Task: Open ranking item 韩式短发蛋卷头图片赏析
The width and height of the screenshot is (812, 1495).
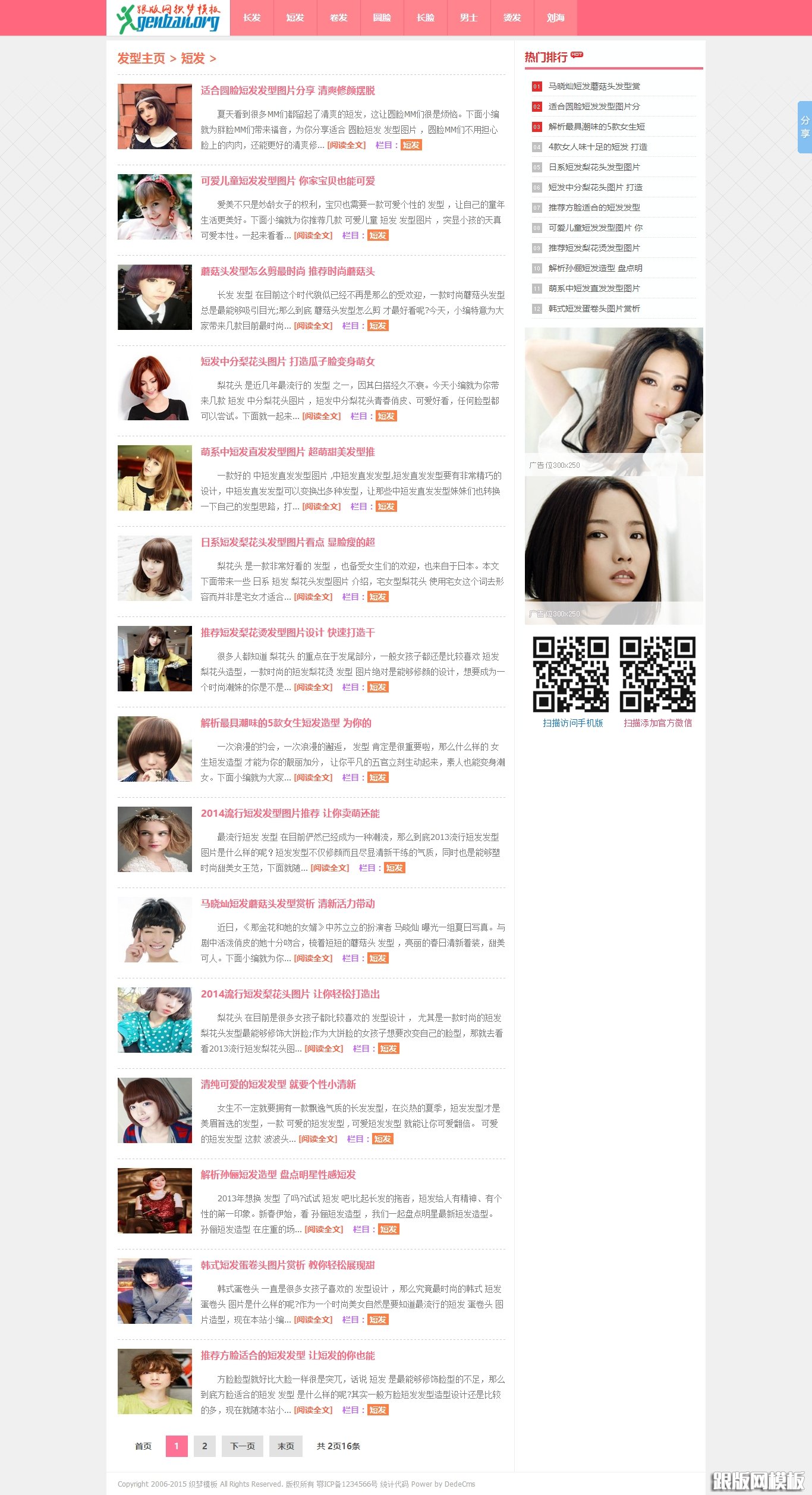Action: click(x=594, y=309)
